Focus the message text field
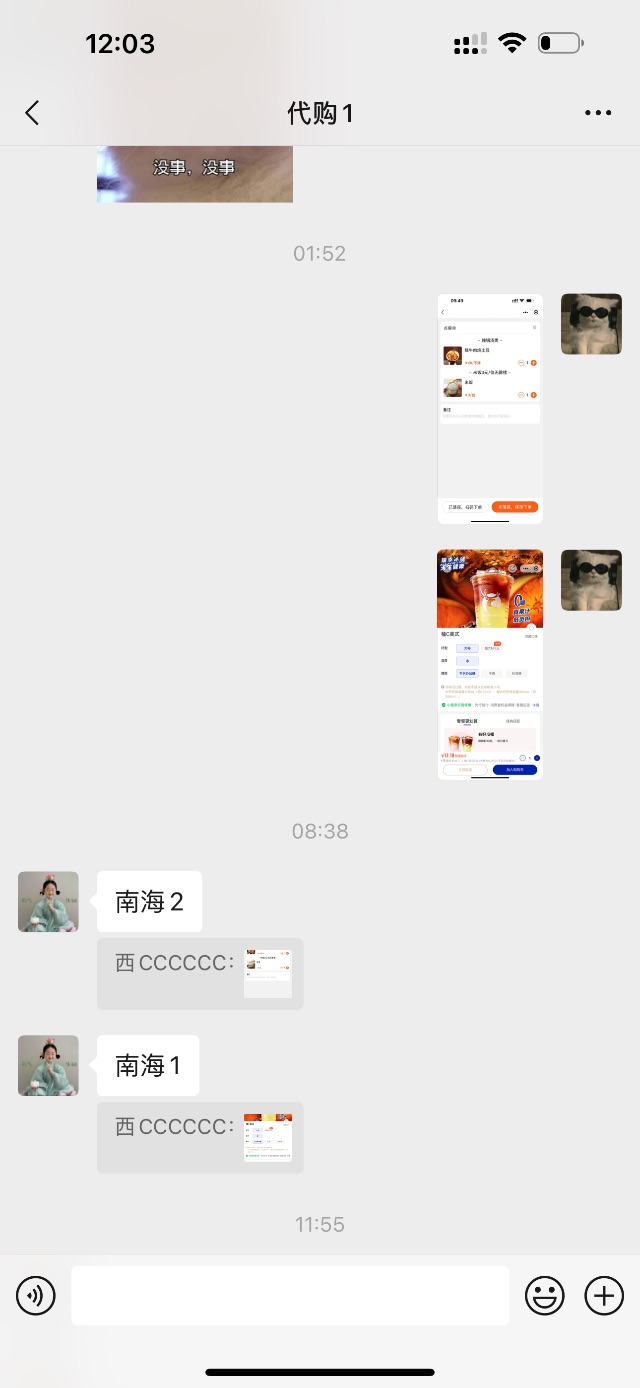640x1388 pixels. point(290,1296)
